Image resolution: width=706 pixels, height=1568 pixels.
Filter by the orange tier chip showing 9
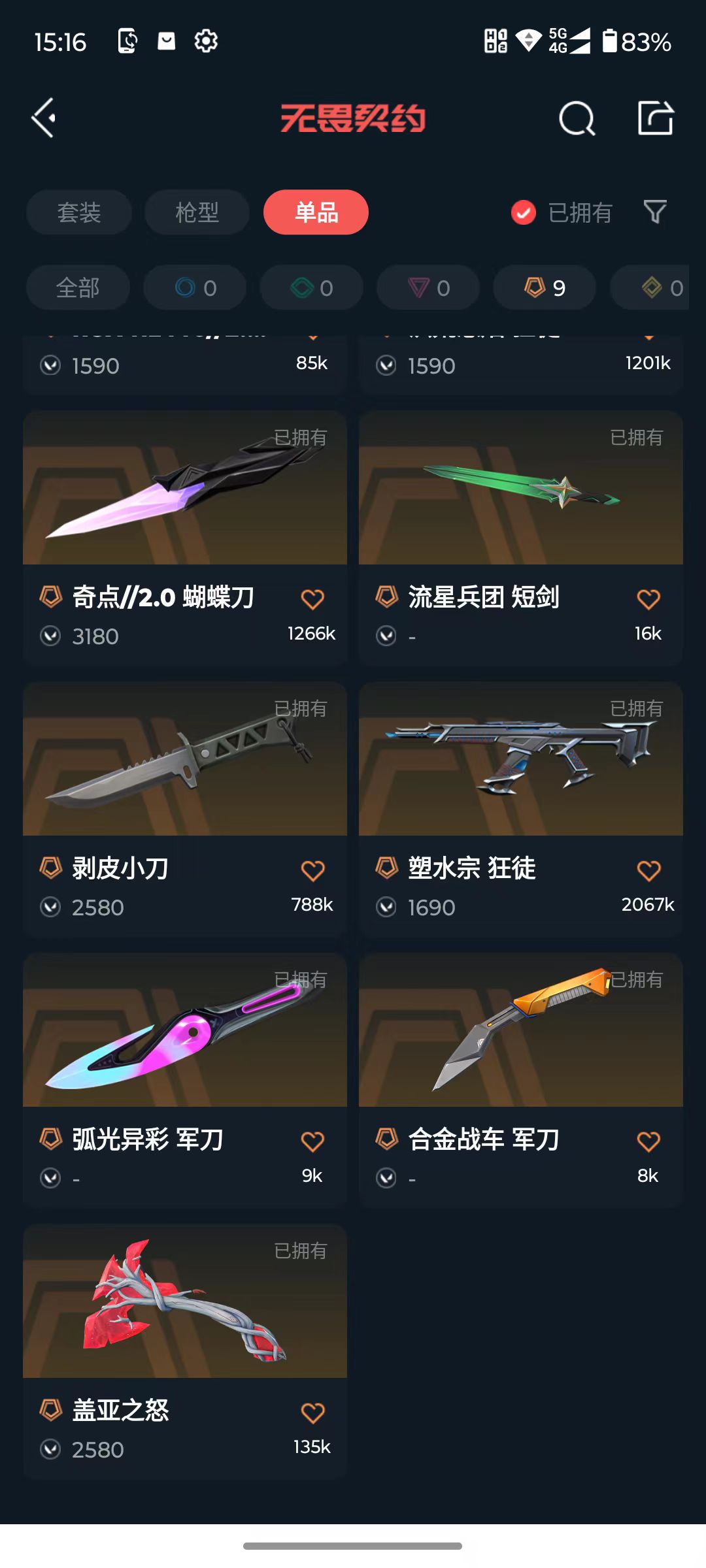[545, 287]
